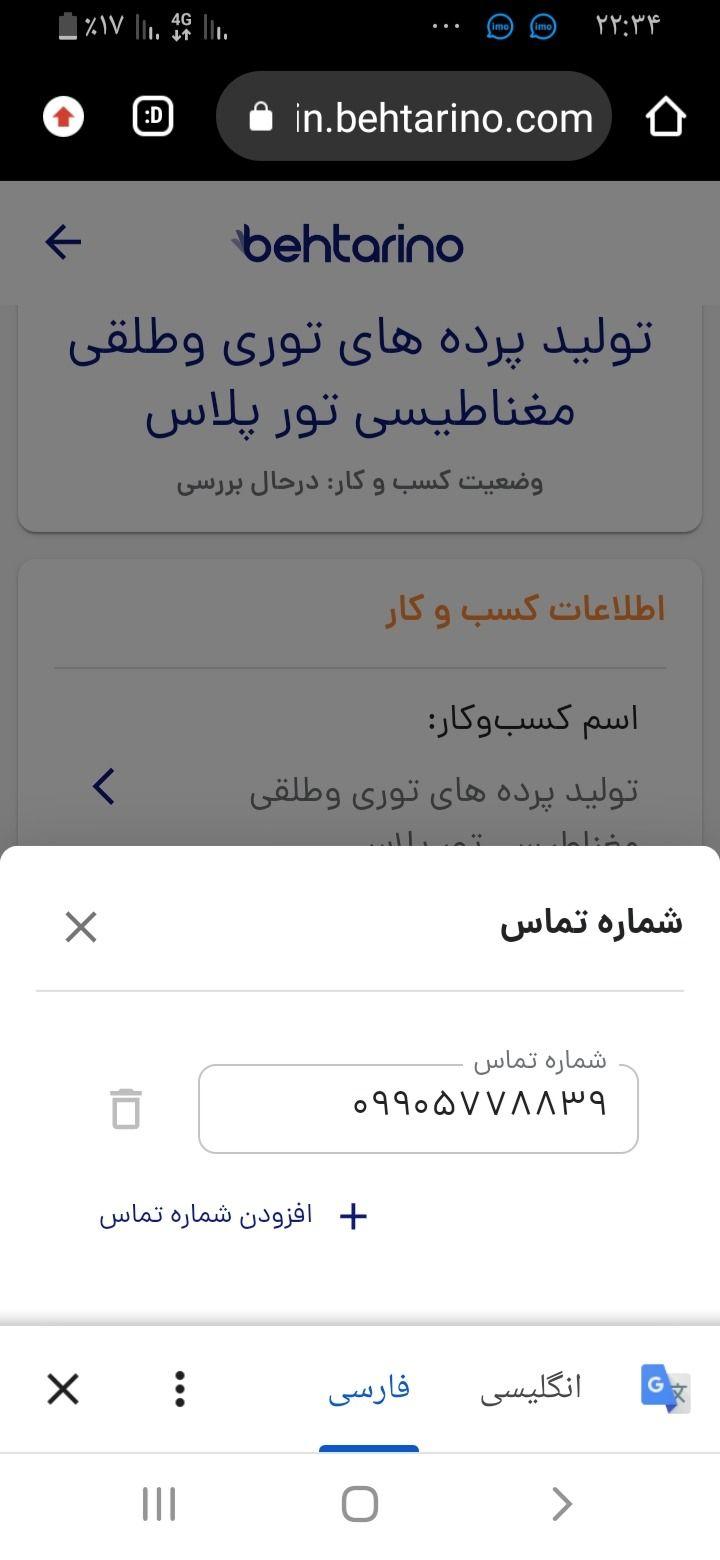Switch translation to انگلیسی
This screenshot has width=720, height=1560.
click(x=531, y=1388)
